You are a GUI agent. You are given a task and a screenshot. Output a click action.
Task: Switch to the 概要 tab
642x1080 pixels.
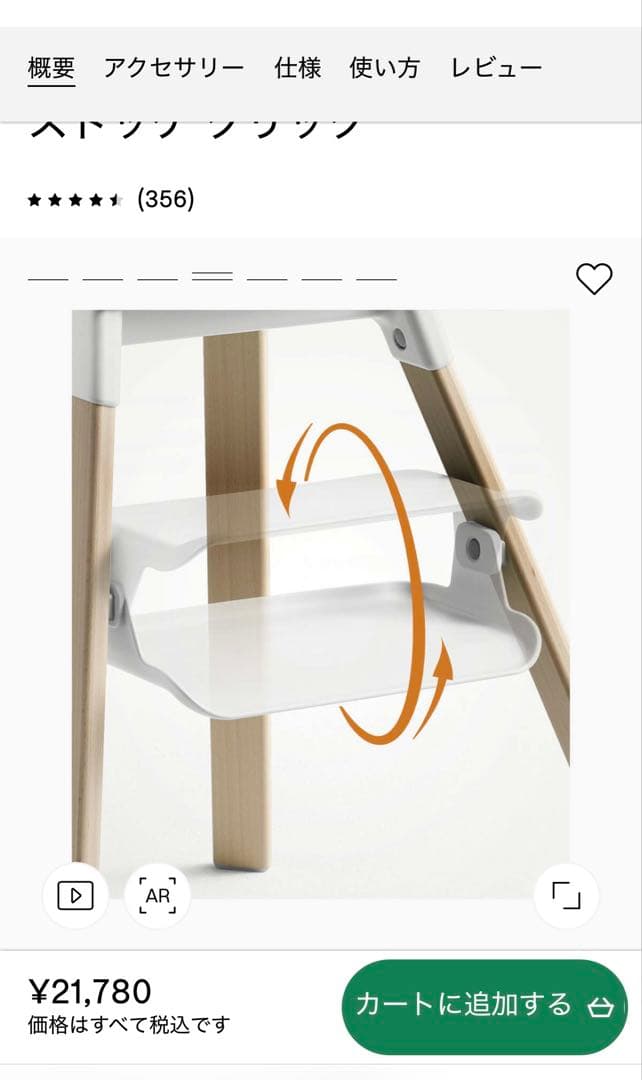(51, 69)
